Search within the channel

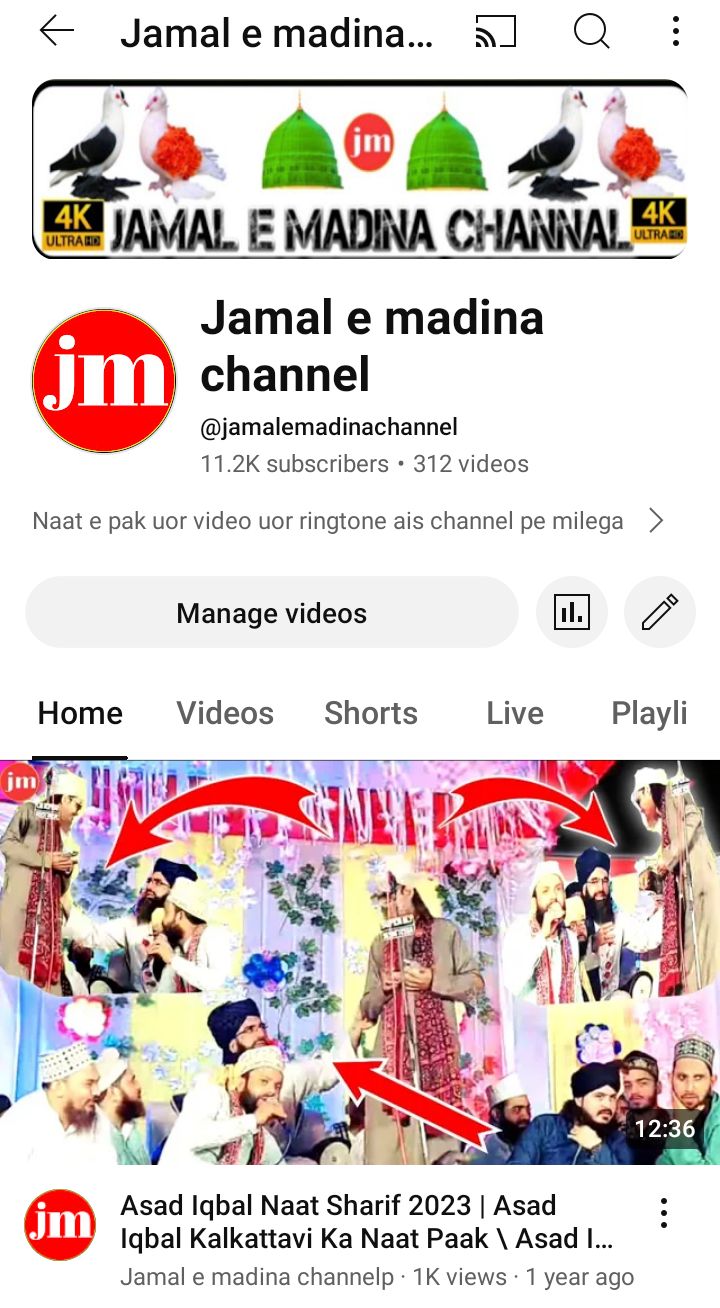(x=591, y=33)
